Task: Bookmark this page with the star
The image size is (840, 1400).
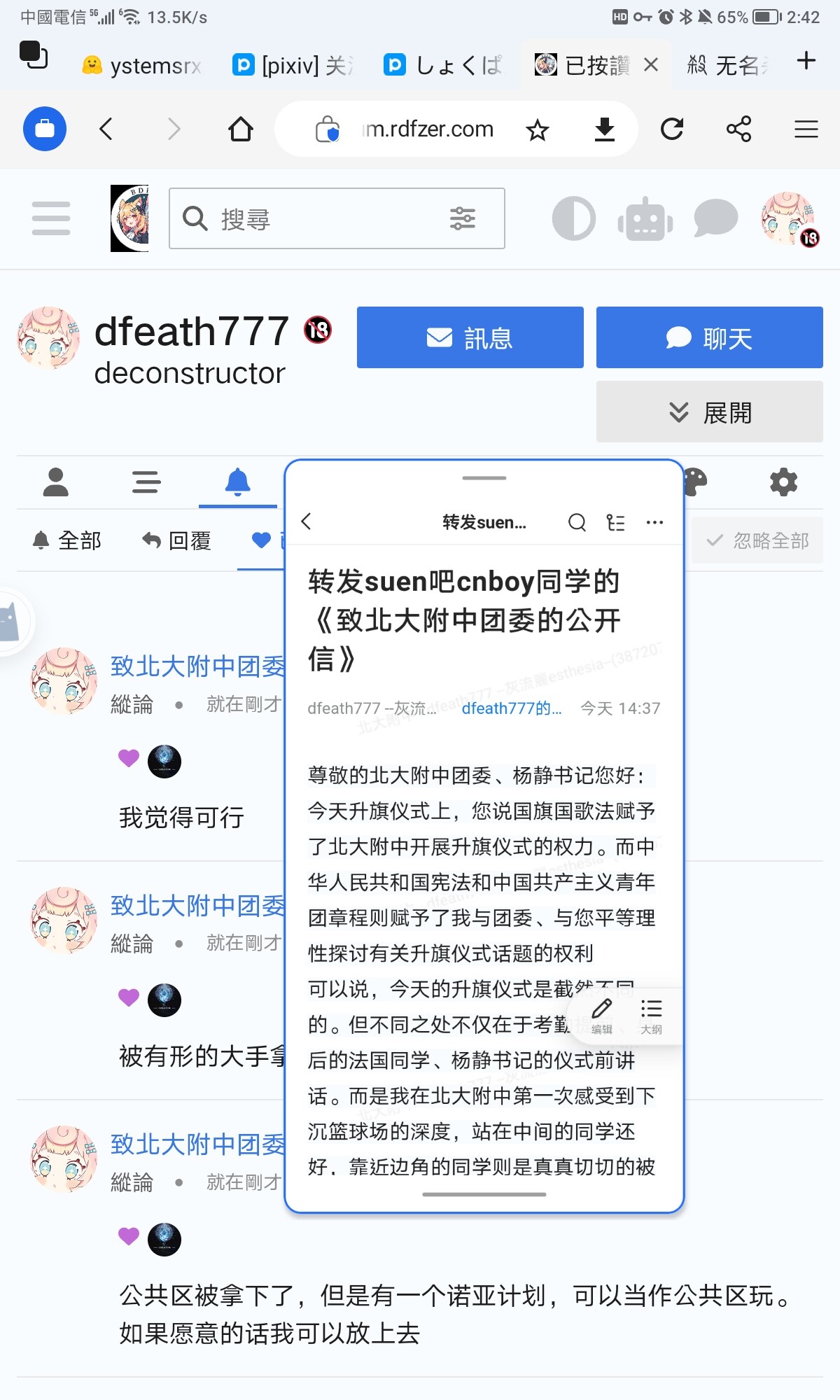Action: click(x=538, y=129)
